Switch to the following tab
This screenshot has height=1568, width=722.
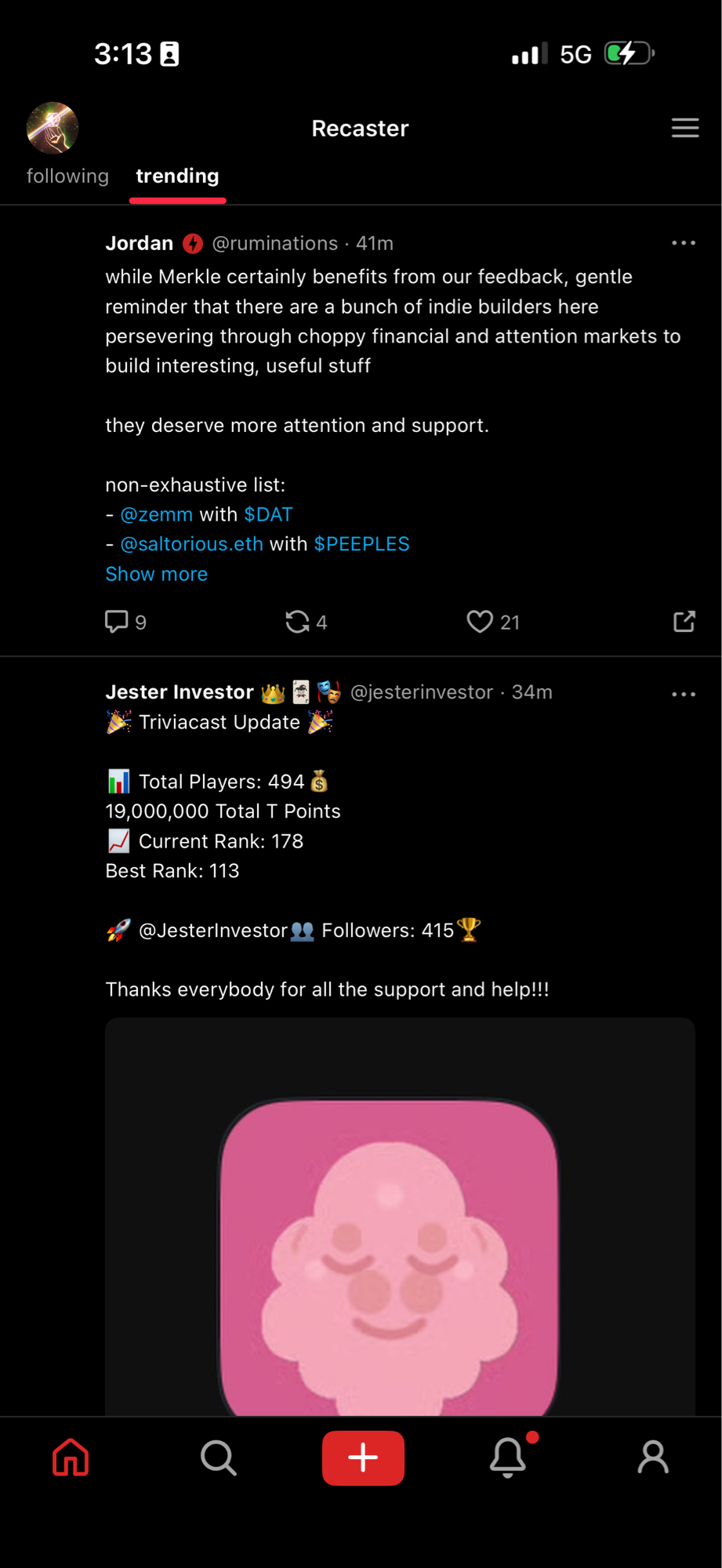click(x=67, y=176)
